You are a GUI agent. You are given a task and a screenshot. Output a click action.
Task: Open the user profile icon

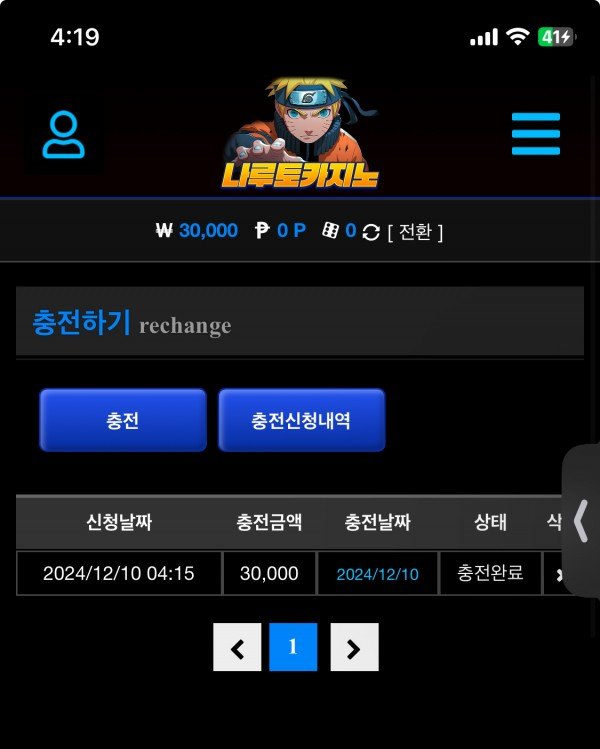64,135
